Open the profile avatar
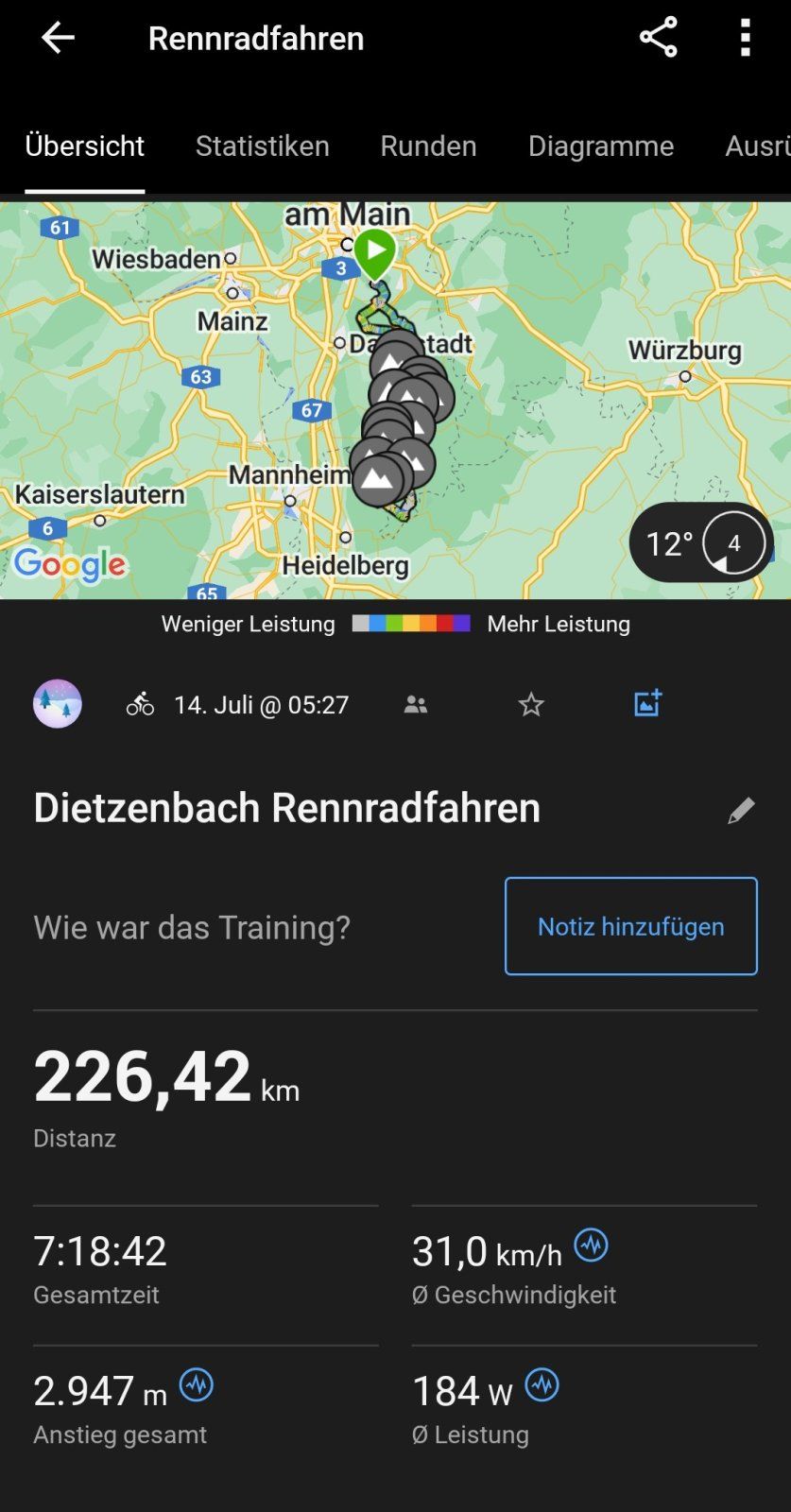The height and width of the screenshot is (1512, 791). [x=58, y=704]
